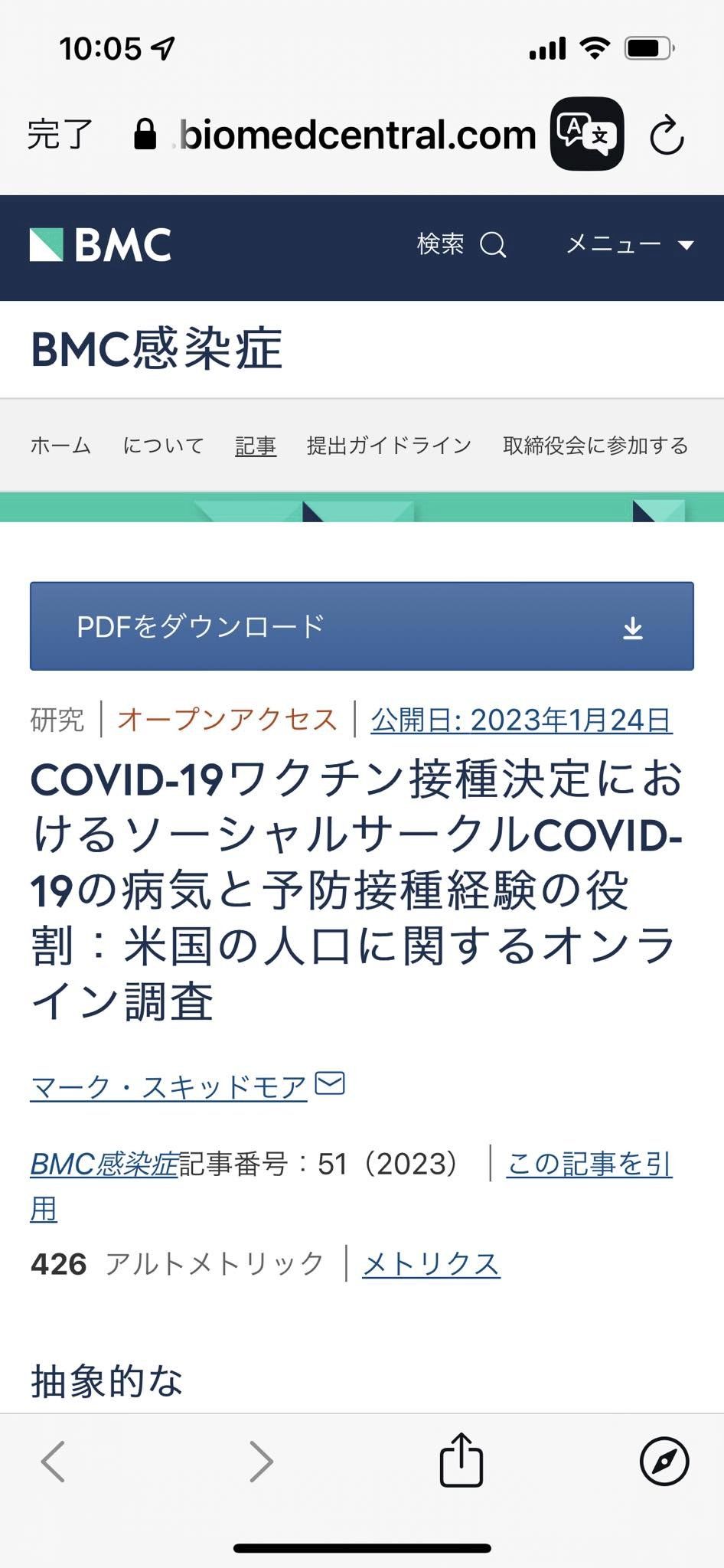Image resolution: width=724 pixels, height=1568 pixels.
Task: Tap 完了 to close the browser view
Action: [60, 135]
